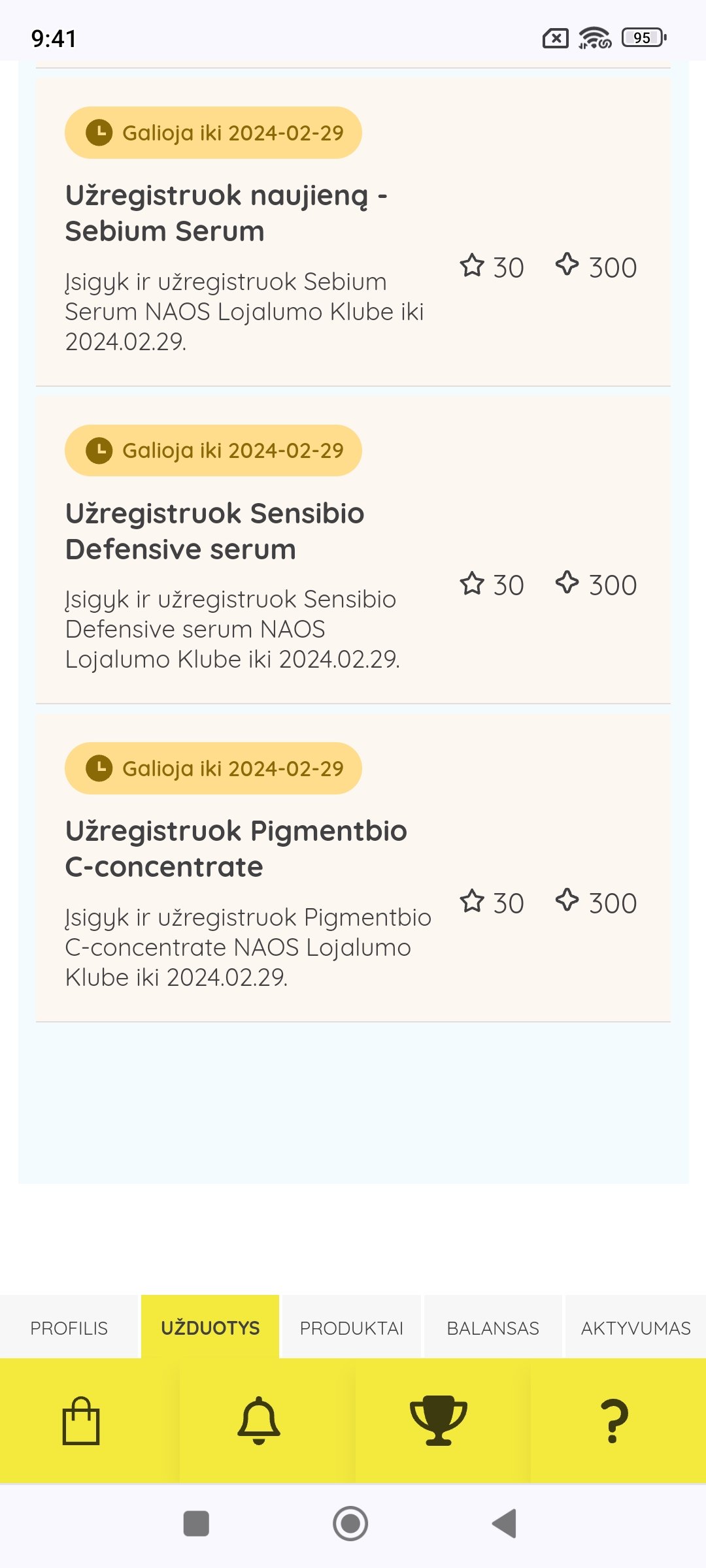Open the Sensibio Defensive serum task

[353, 549]
